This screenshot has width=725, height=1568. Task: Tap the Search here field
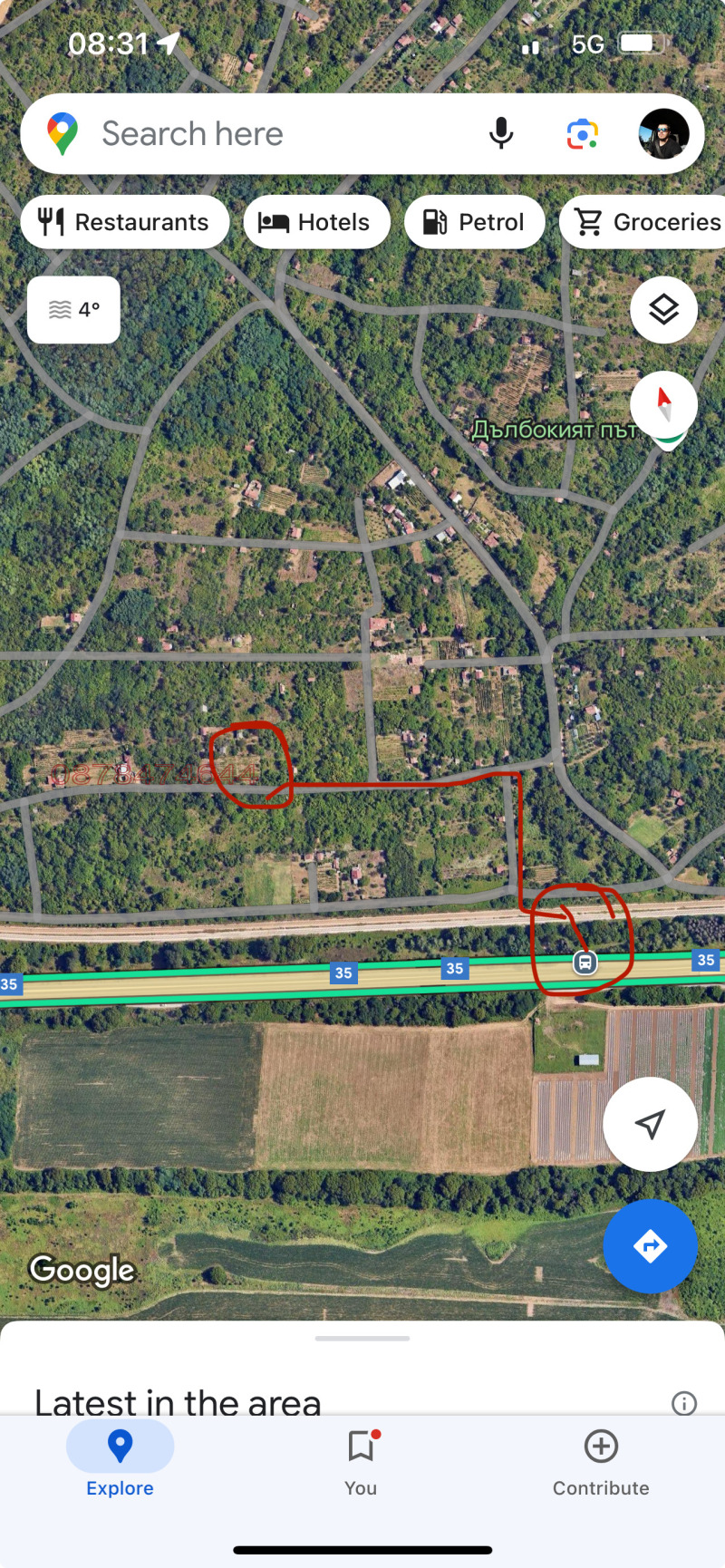pyautogui.click(x=272, y=134)
